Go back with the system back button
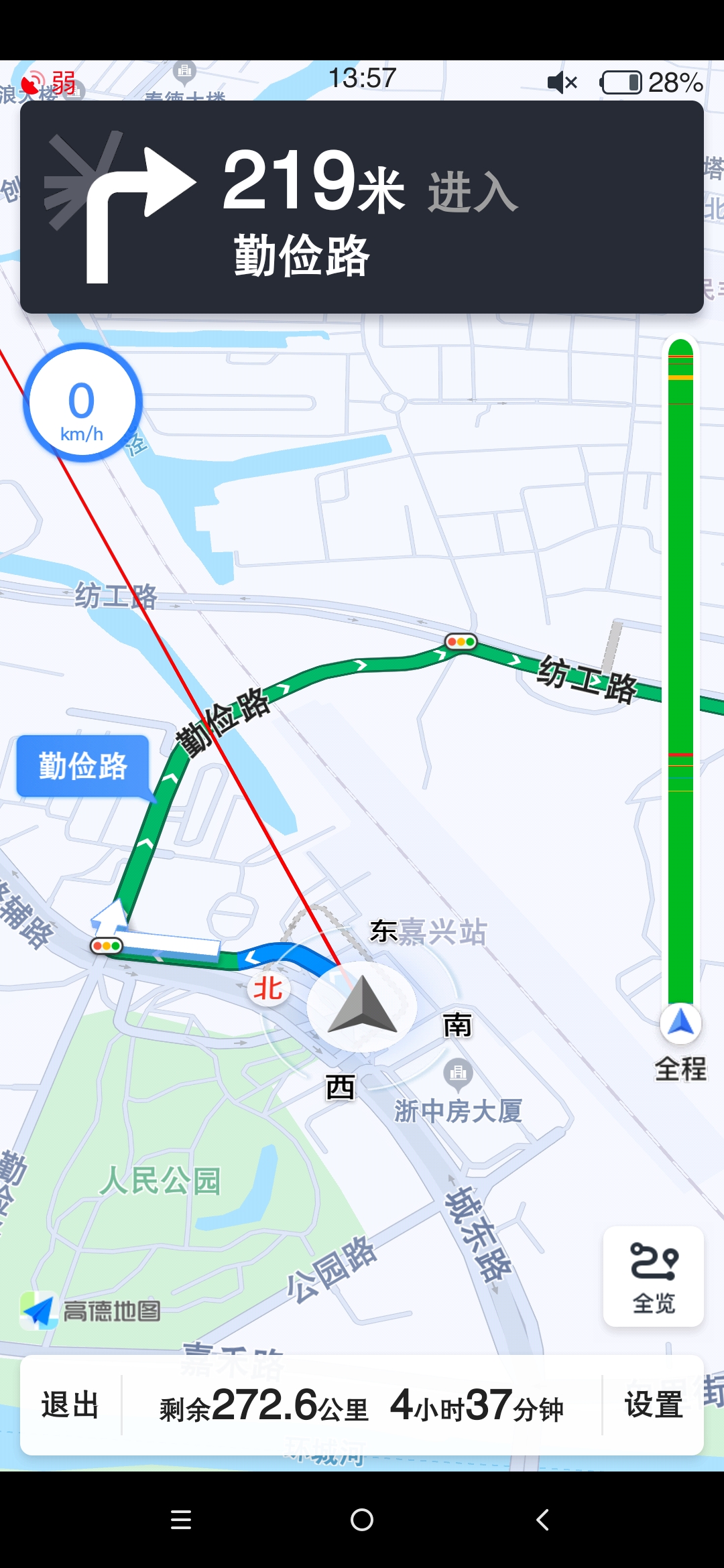 click(543, 1520)
